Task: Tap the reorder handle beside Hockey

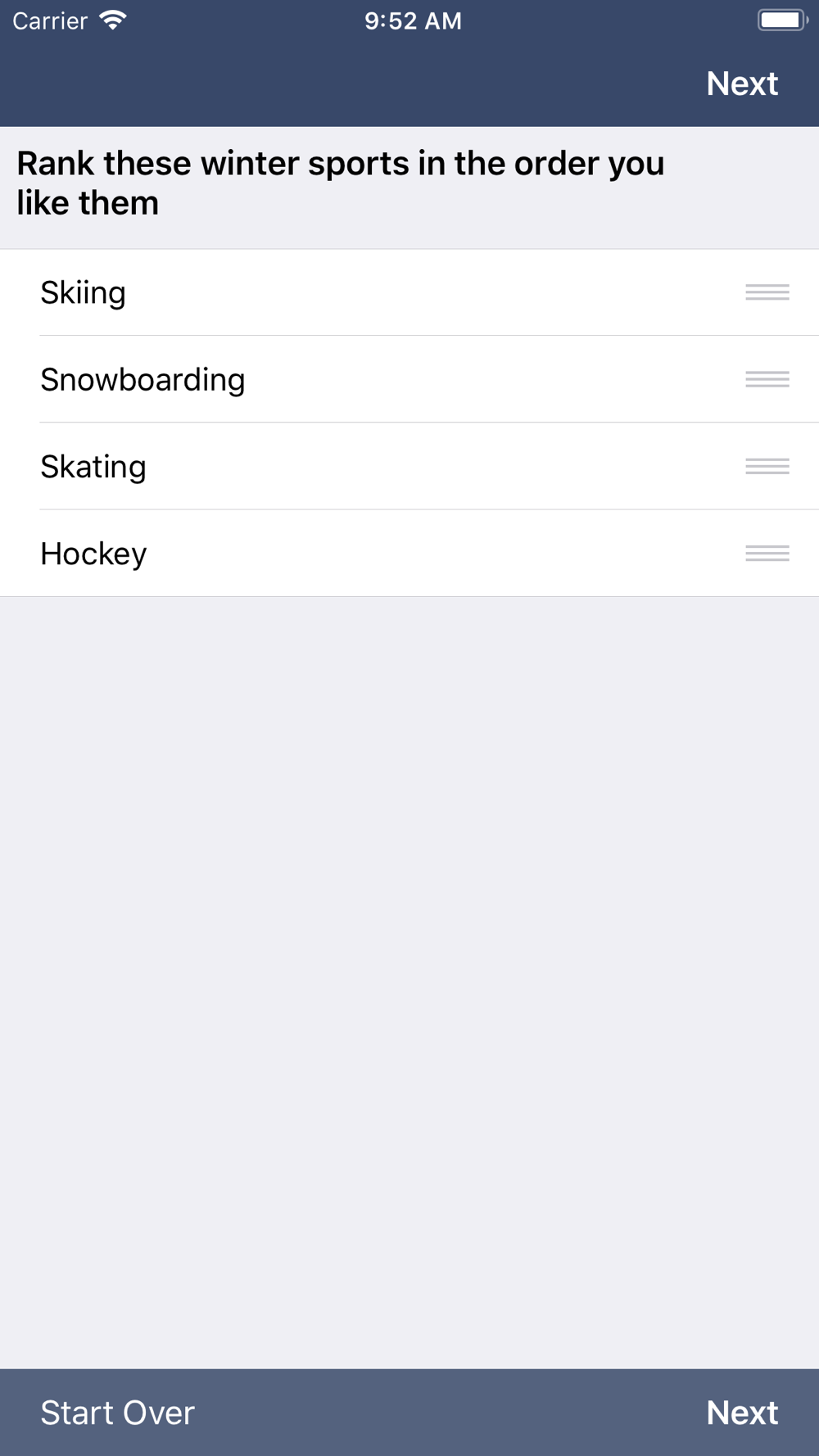Action: coord(767,554)
